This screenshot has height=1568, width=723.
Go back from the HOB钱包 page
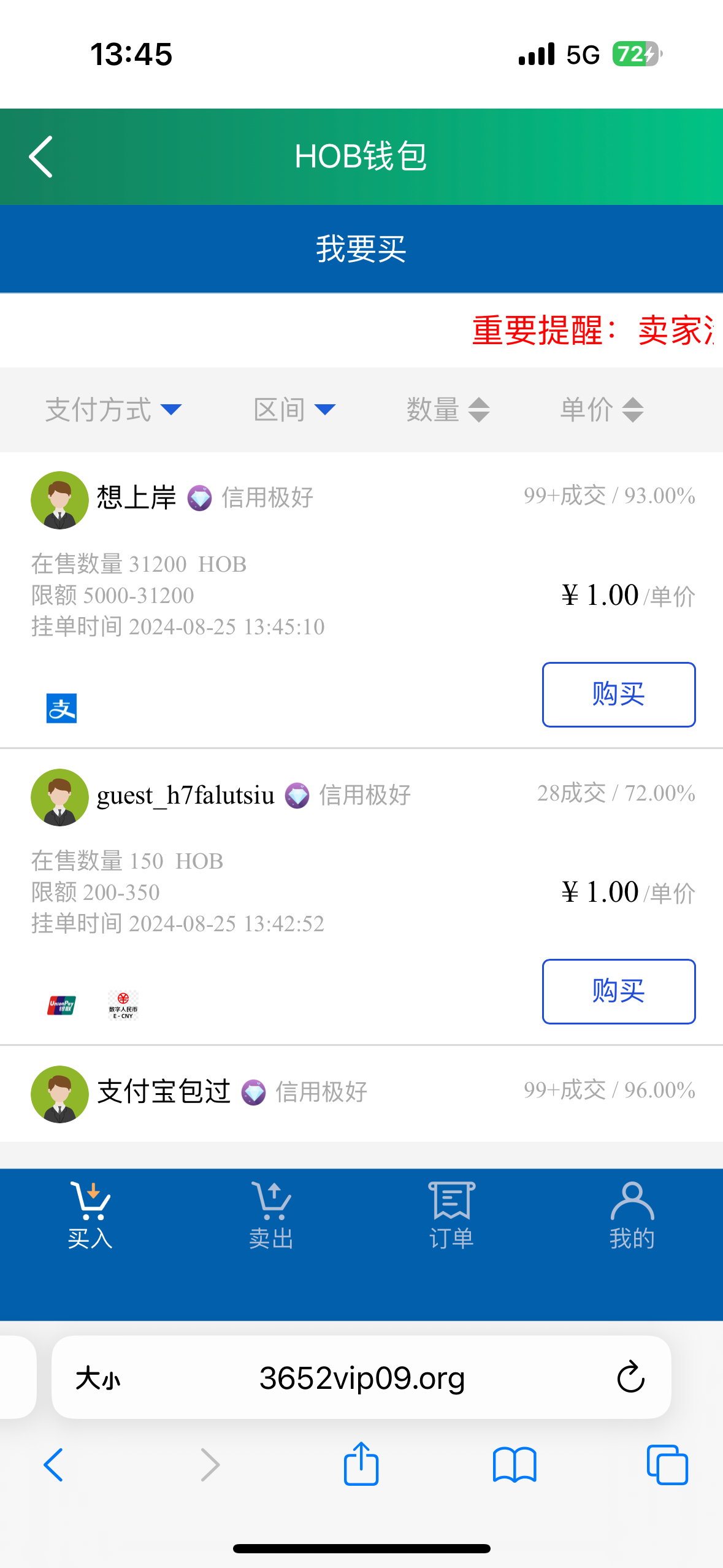tap(40, 157)
